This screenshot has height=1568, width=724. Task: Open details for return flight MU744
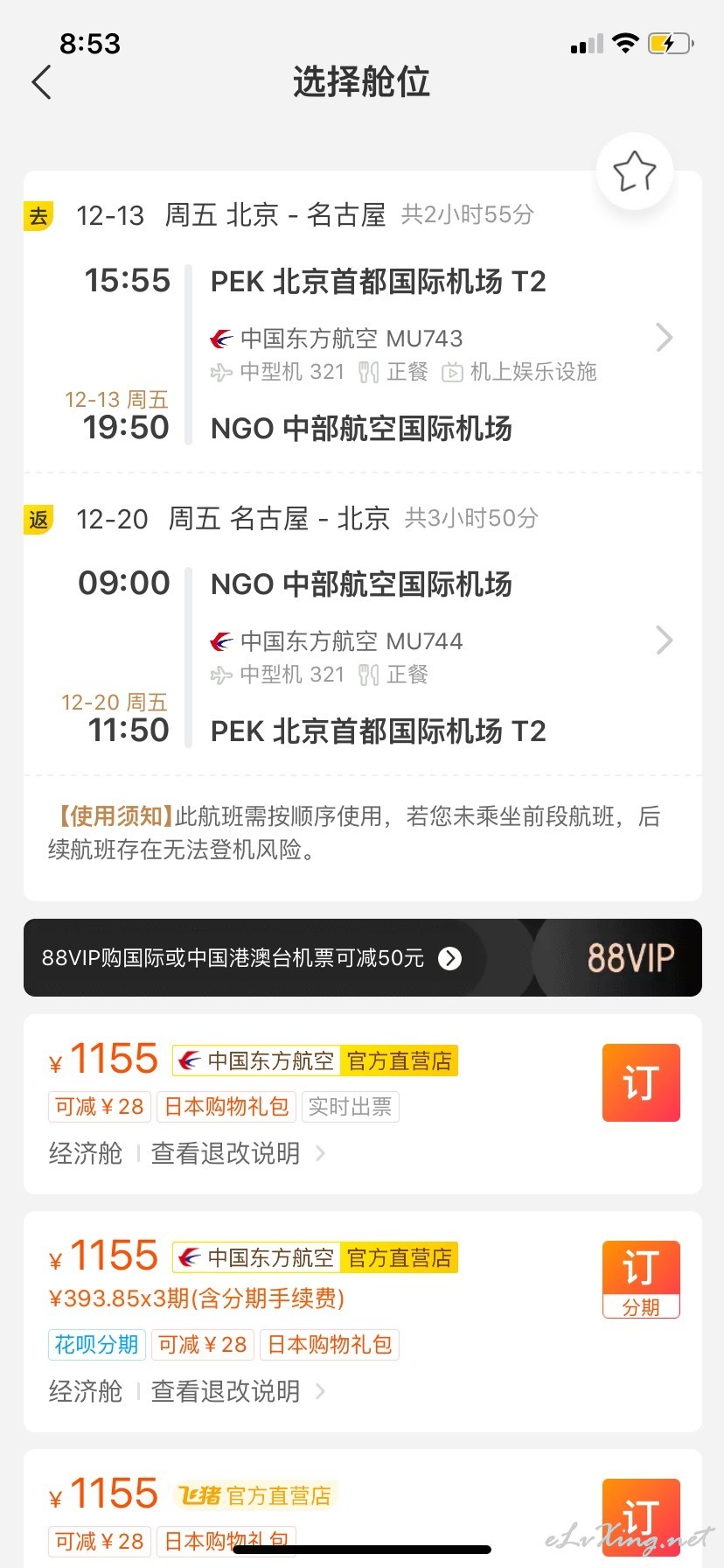664,640
